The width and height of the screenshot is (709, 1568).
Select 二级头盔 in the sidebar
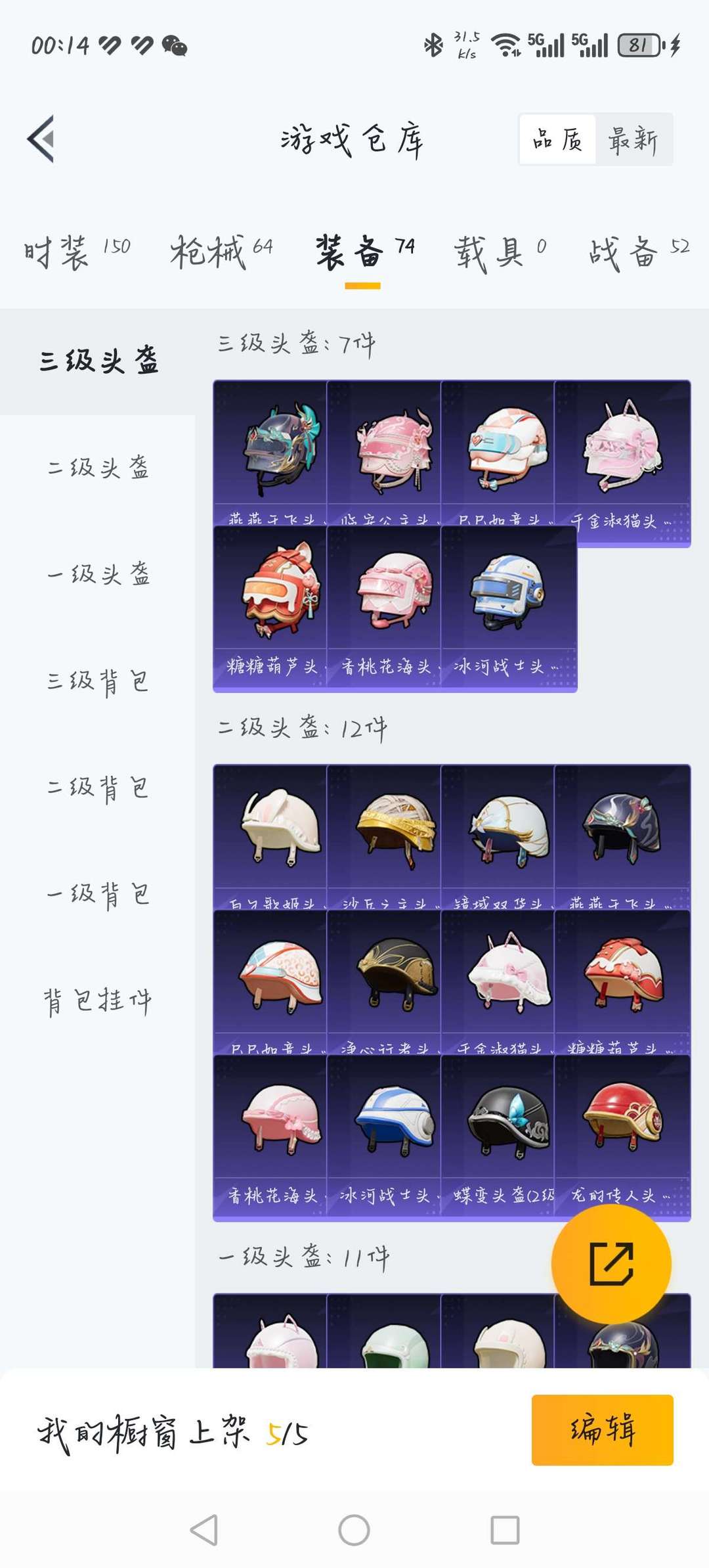coord(98,468)
